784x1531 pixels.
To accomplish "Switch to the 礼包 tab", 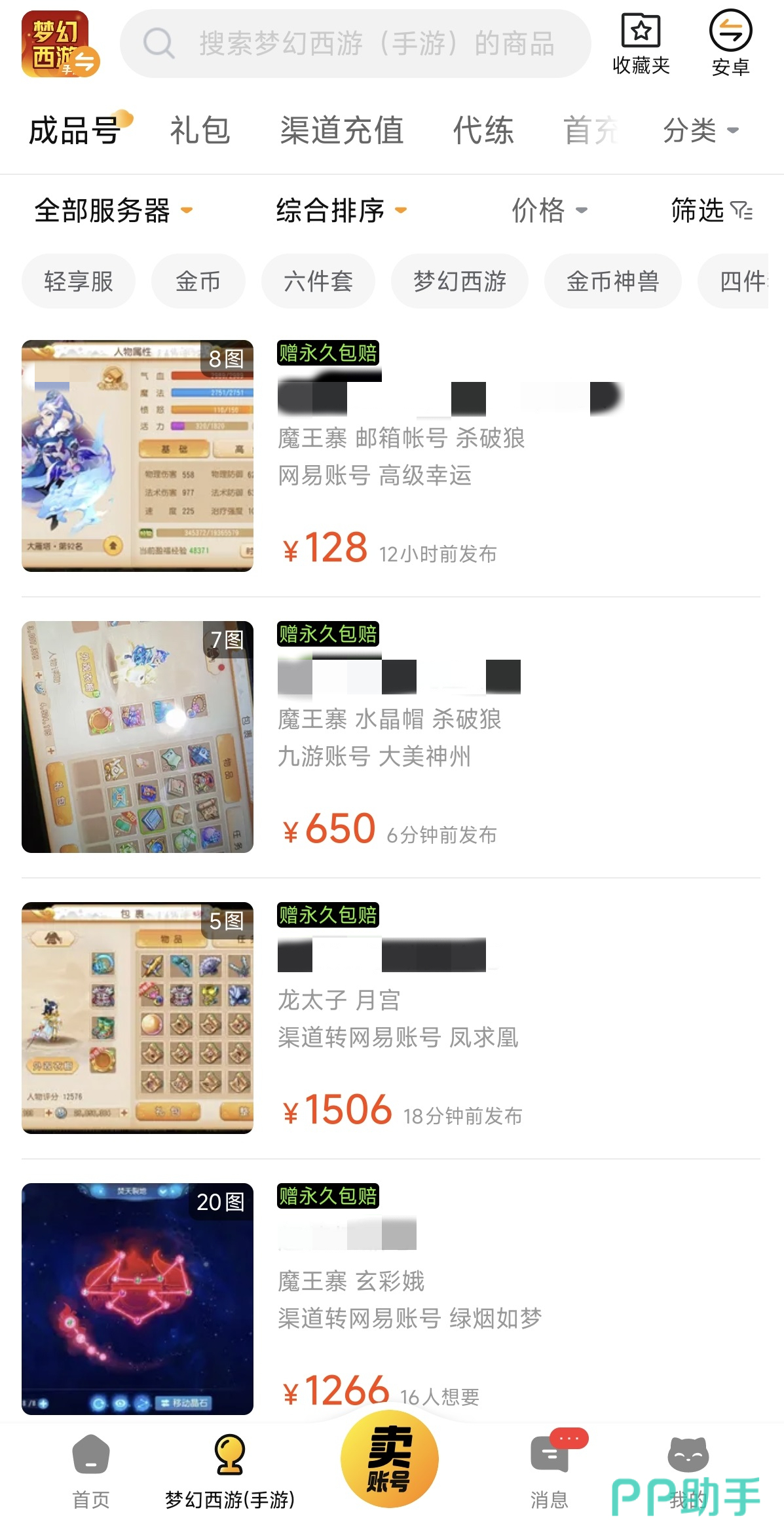I will (200, 130).
